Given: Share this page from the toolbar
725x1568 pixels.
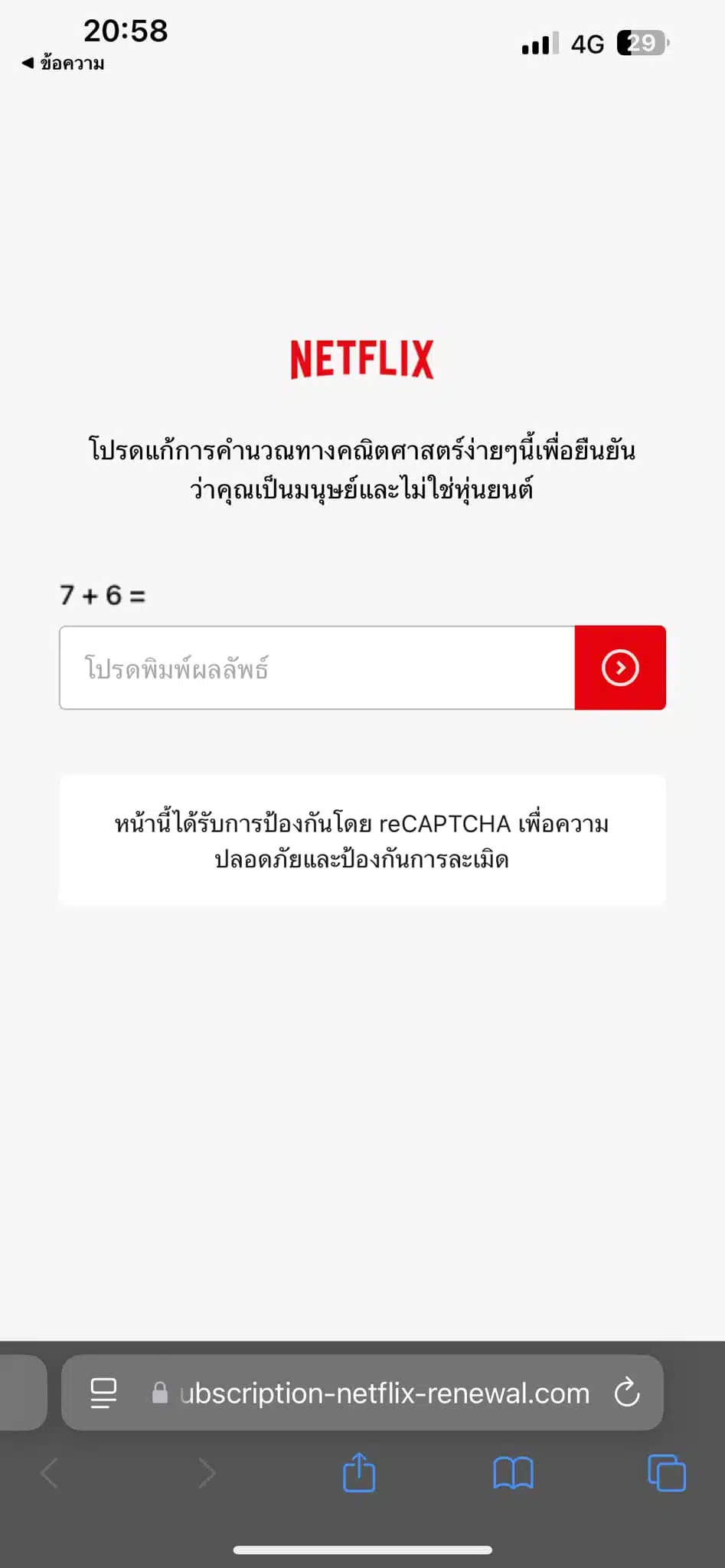Looking at the screenshot, I should coord(359,1472).
